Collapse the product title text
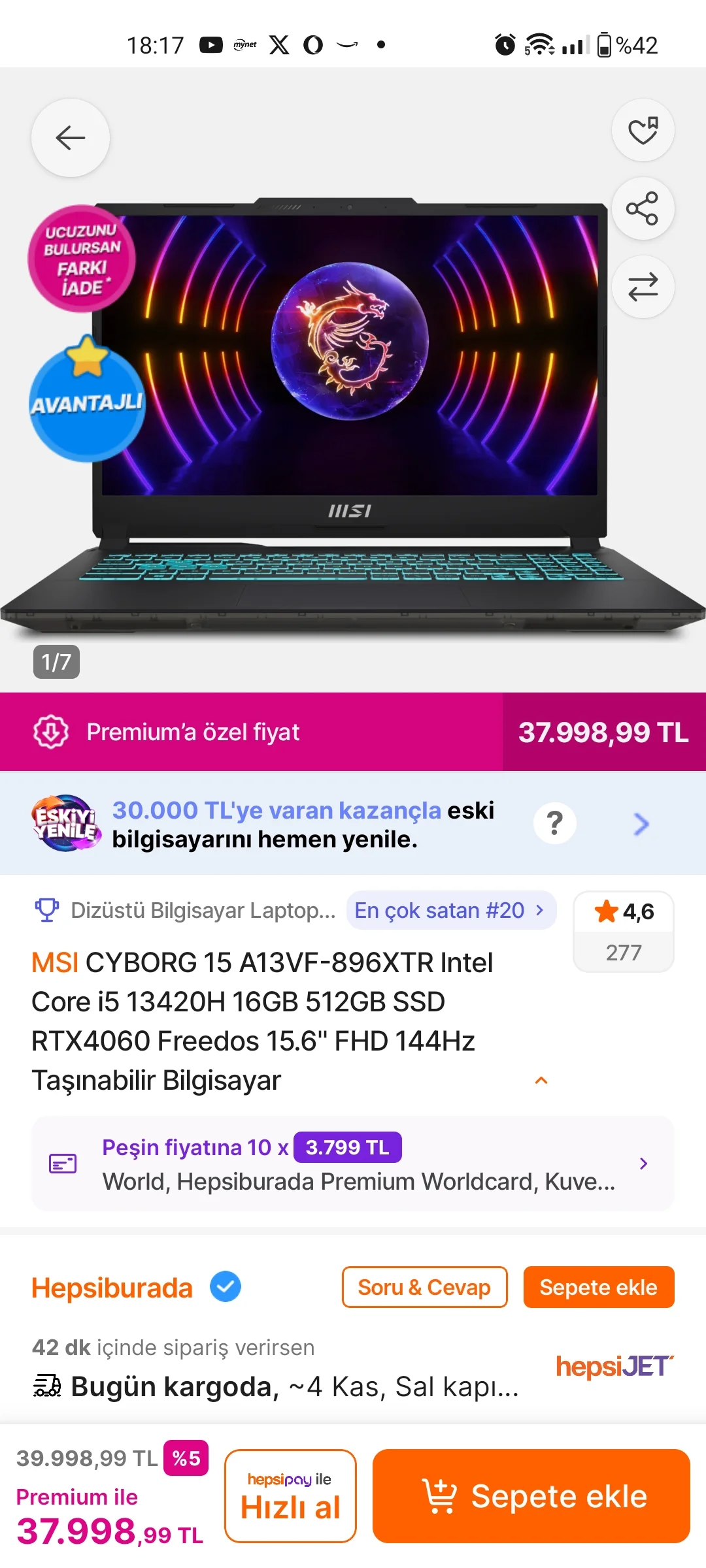Viewport: 706px width, 1568px height. pos(541,1081)
